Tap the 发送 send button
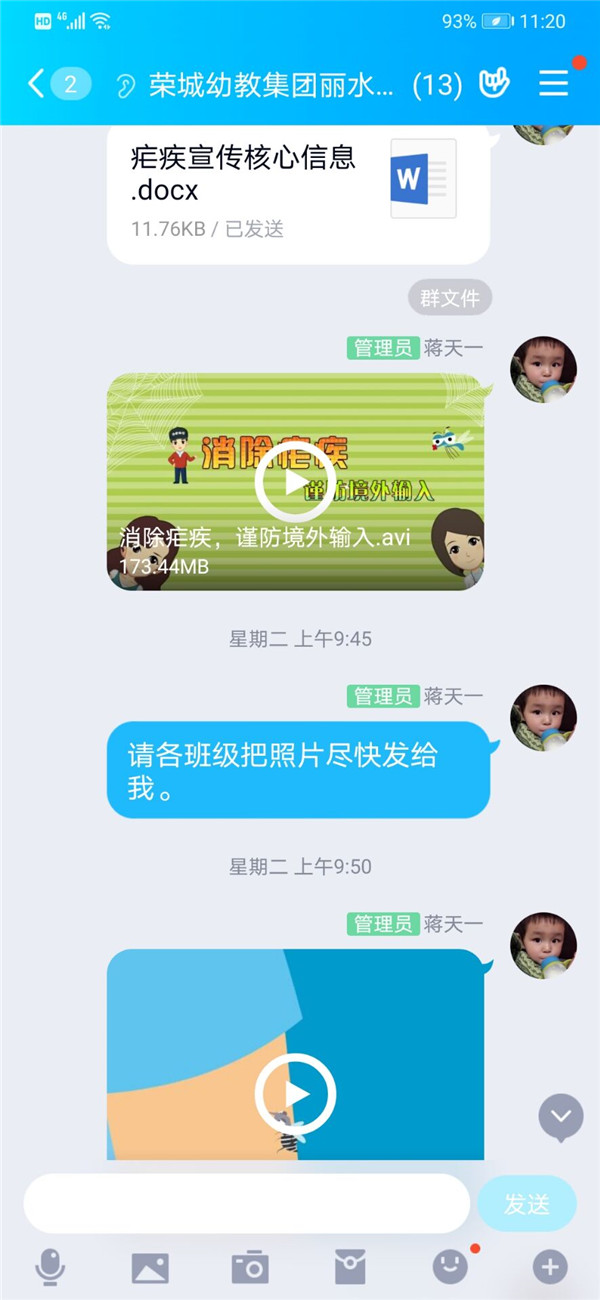600x1300 pixels. coord(527,1204)
